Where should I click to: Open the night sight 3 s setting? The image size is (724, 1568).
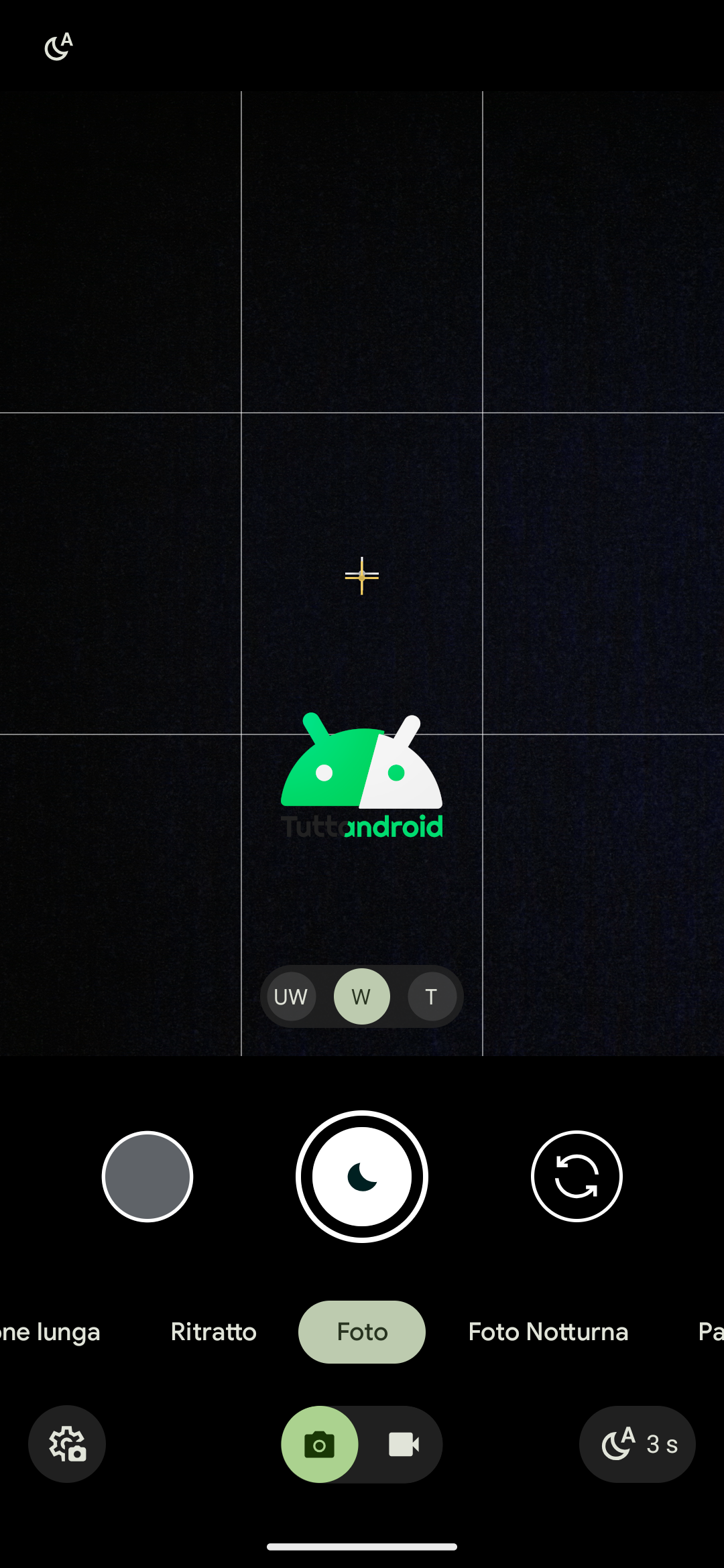click(638, 1444)
